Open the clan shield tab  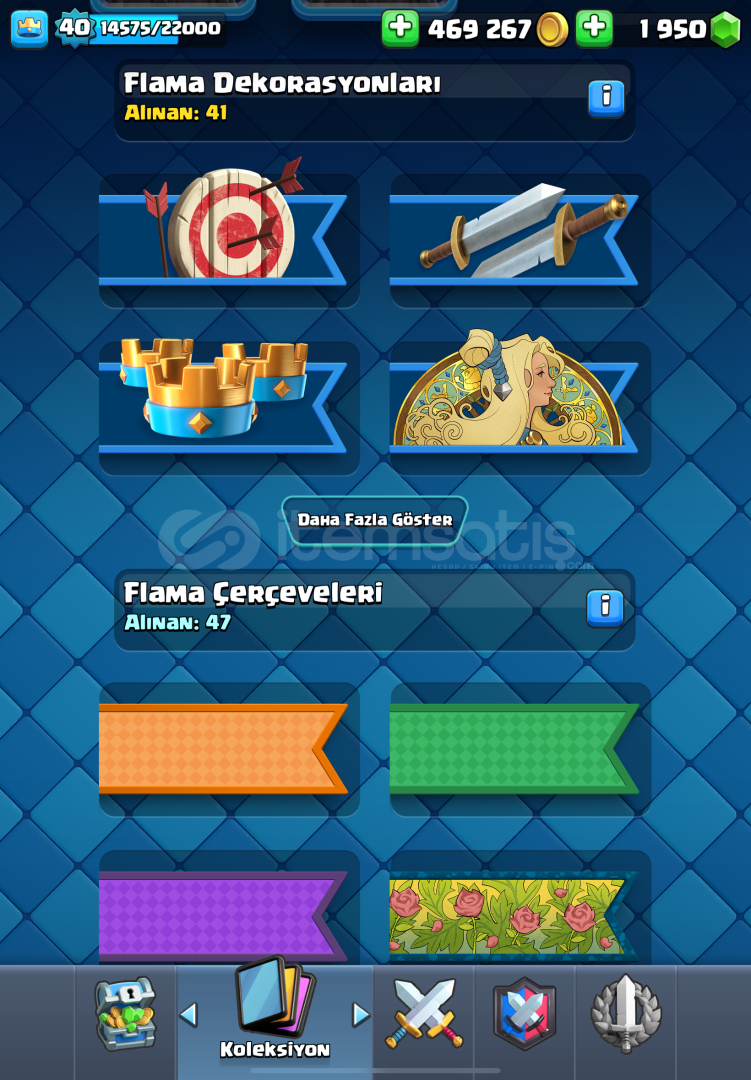coord(524,1014)
